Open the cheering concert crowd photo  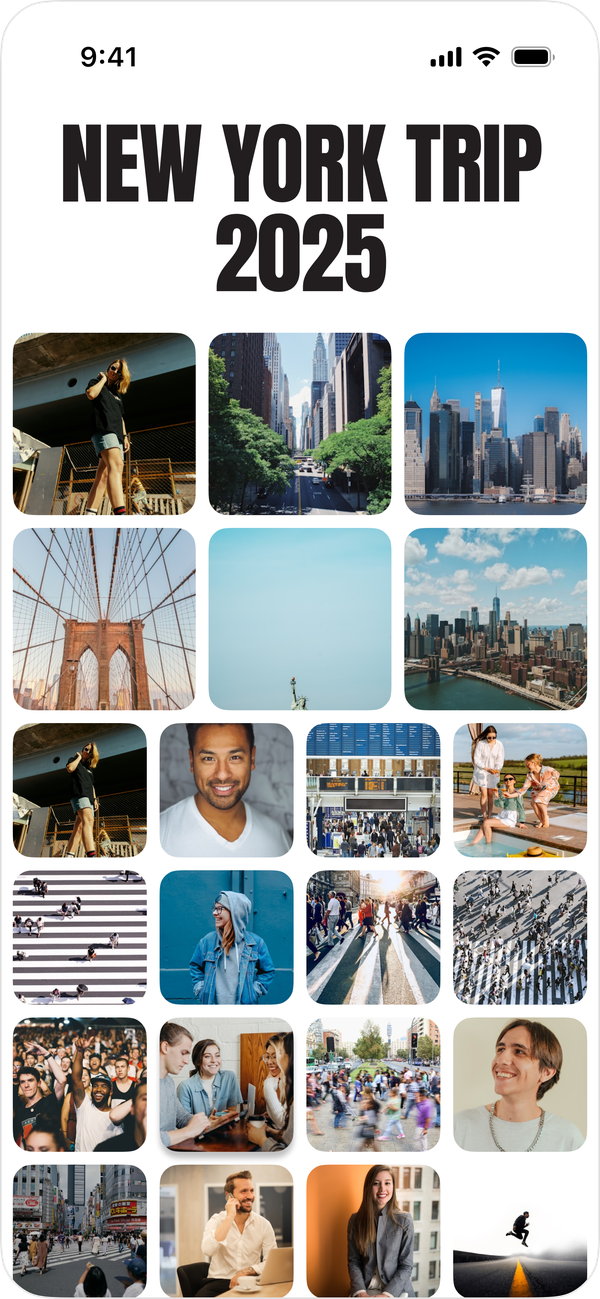(x=80, y=1084)
